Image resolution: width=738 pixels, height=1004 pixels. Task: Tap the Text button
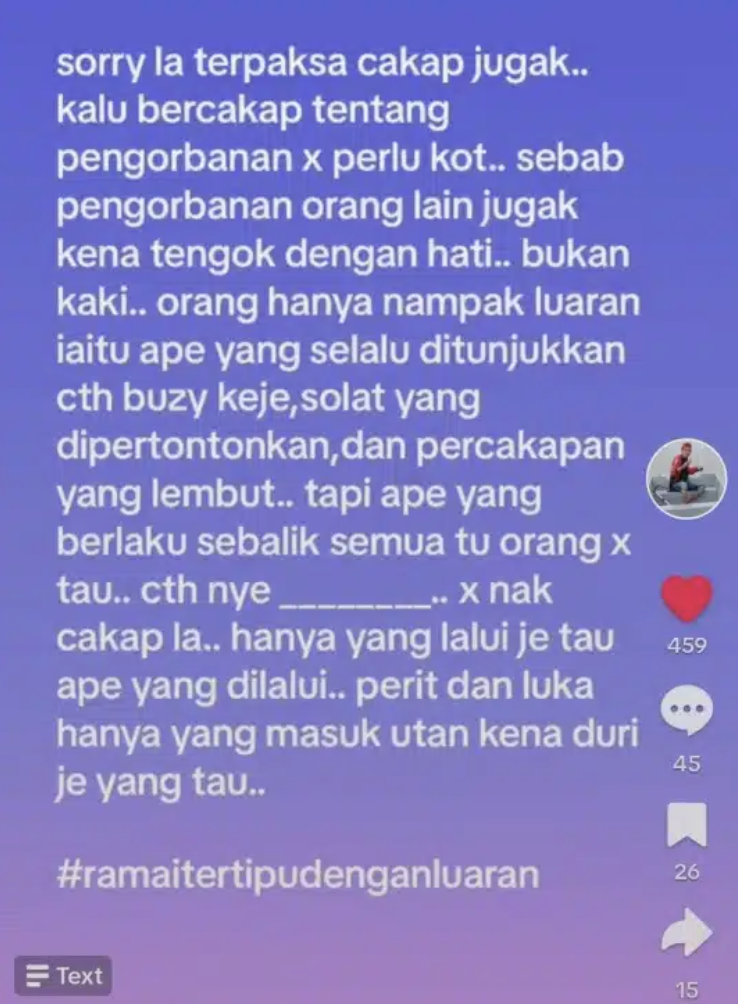[x=63, y=976]
